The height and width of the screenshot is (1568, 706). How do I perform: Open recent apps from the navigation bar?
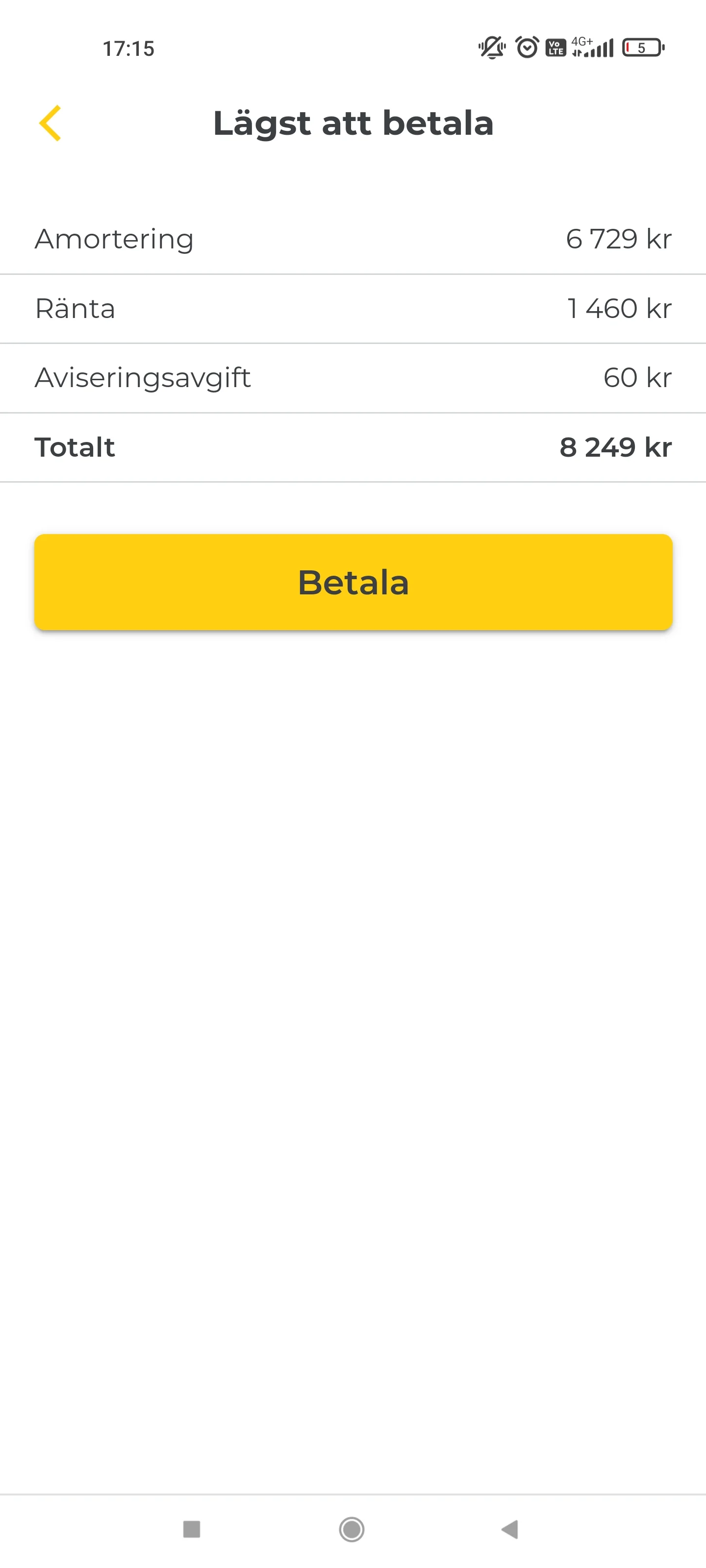(x=192, y=1529)
